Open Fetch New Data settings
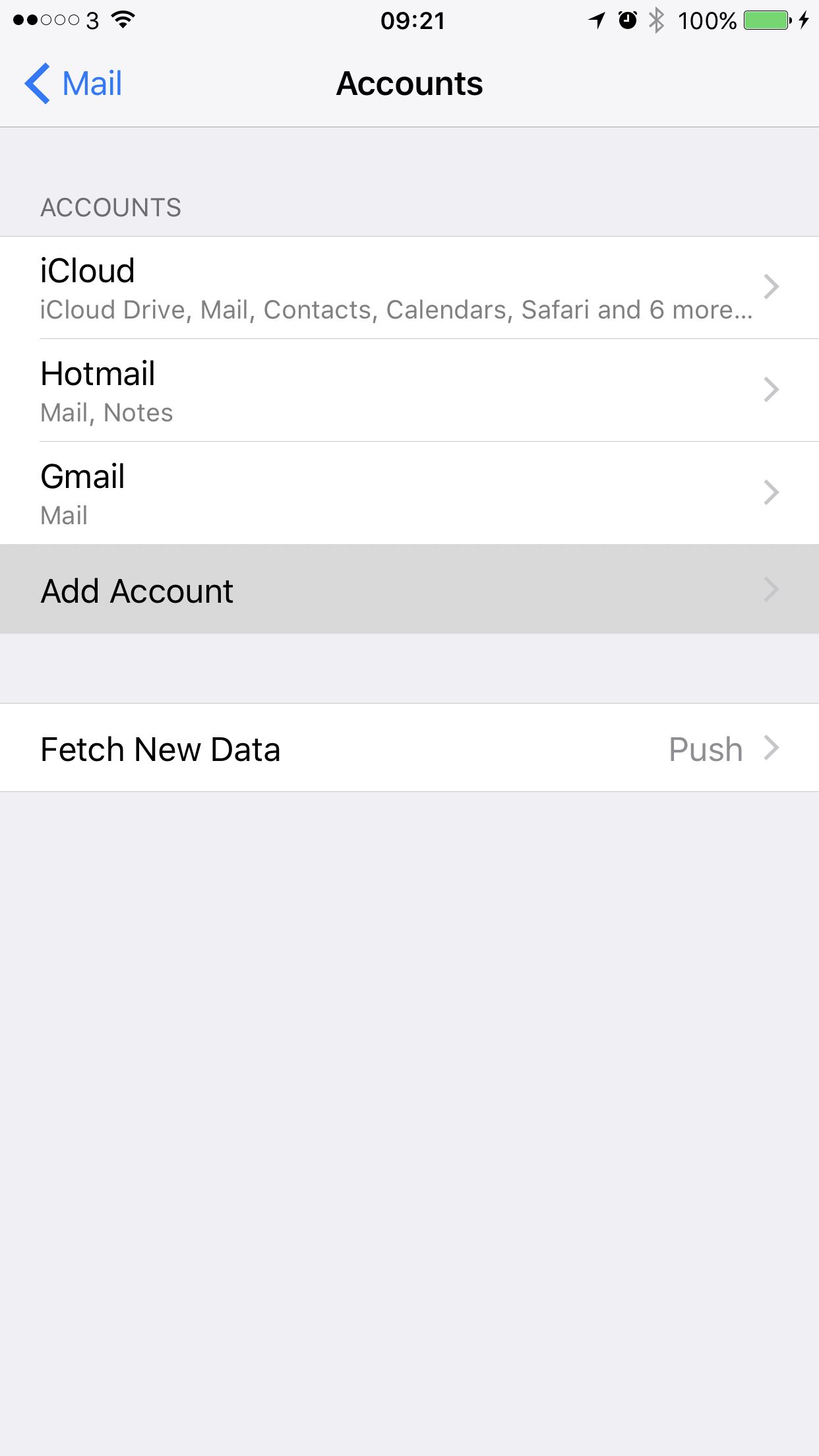 pos(409,748)
